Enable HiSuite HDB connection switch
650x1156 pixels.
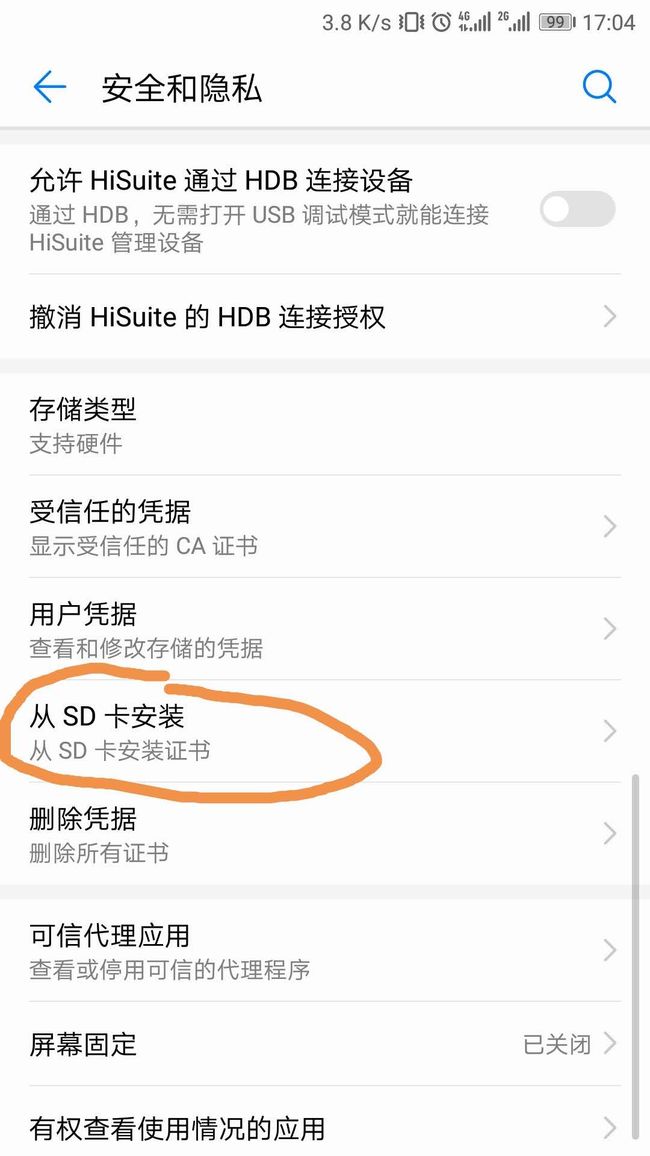pyautogui.click(x=578, y=209)
